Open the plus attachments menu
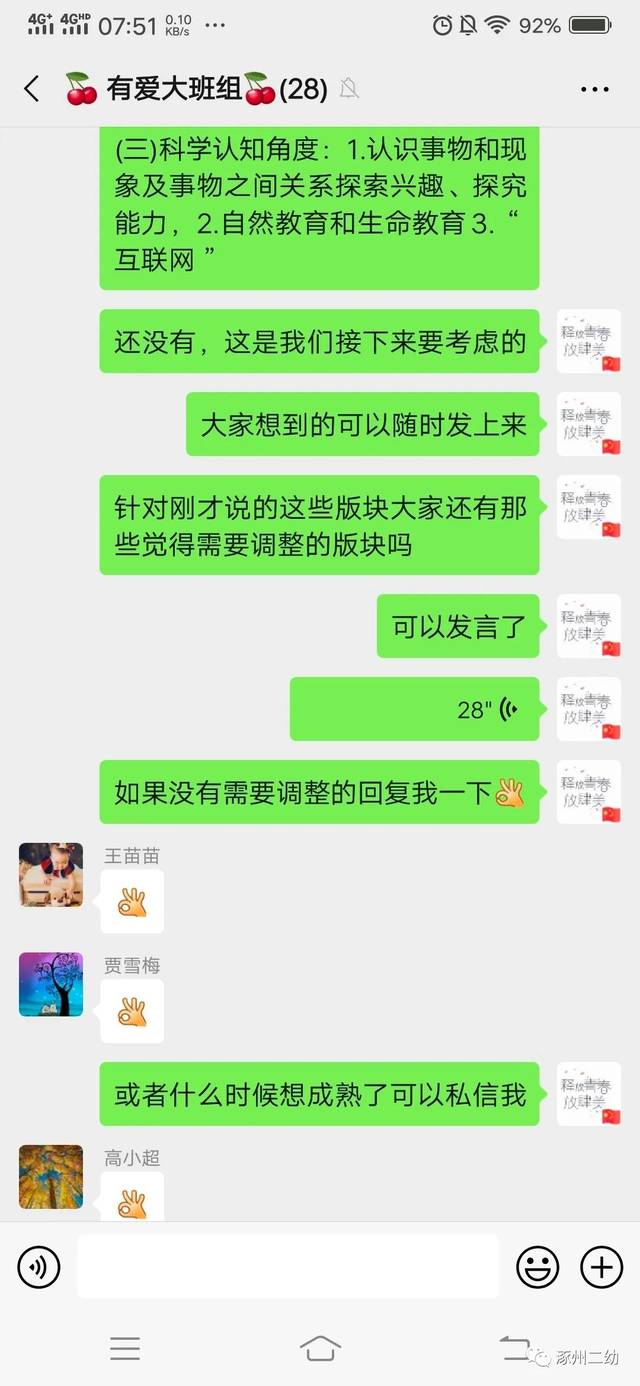Image resolution: width=640 pixels, height=1386 pixels. coord(602,1268)
